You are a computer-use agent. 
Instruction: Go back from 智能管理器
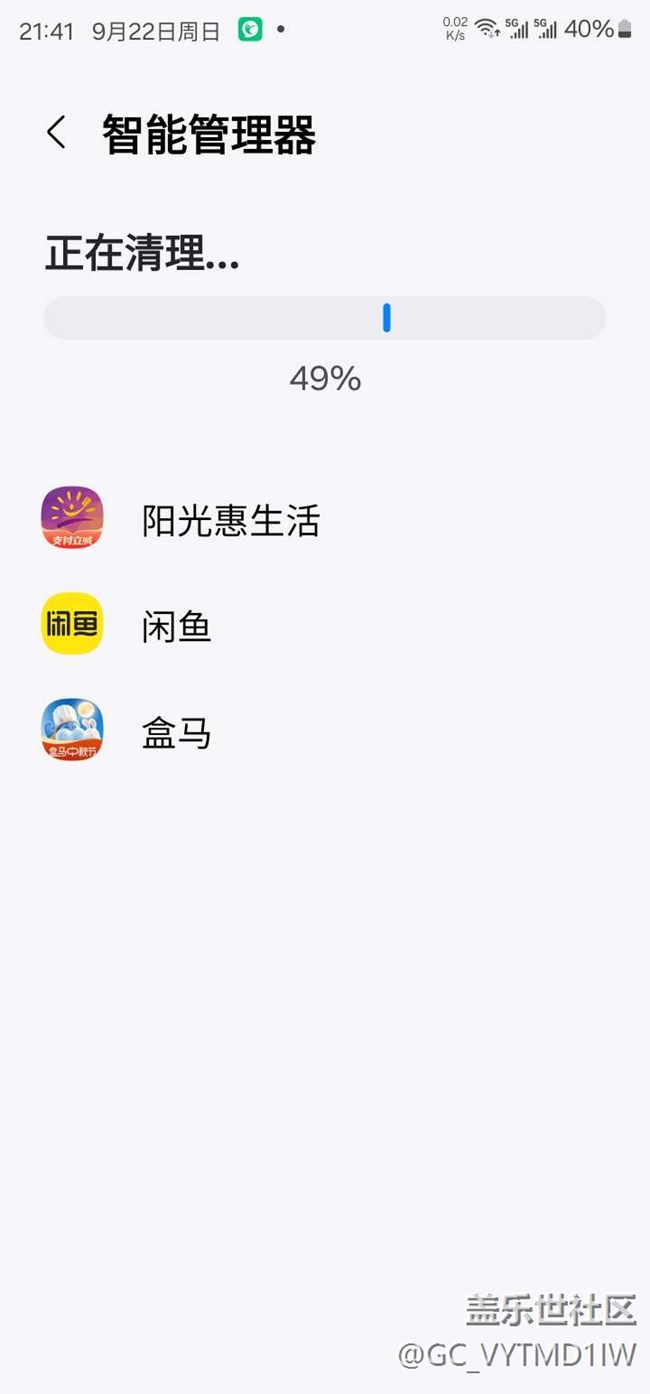click(57, 133)
